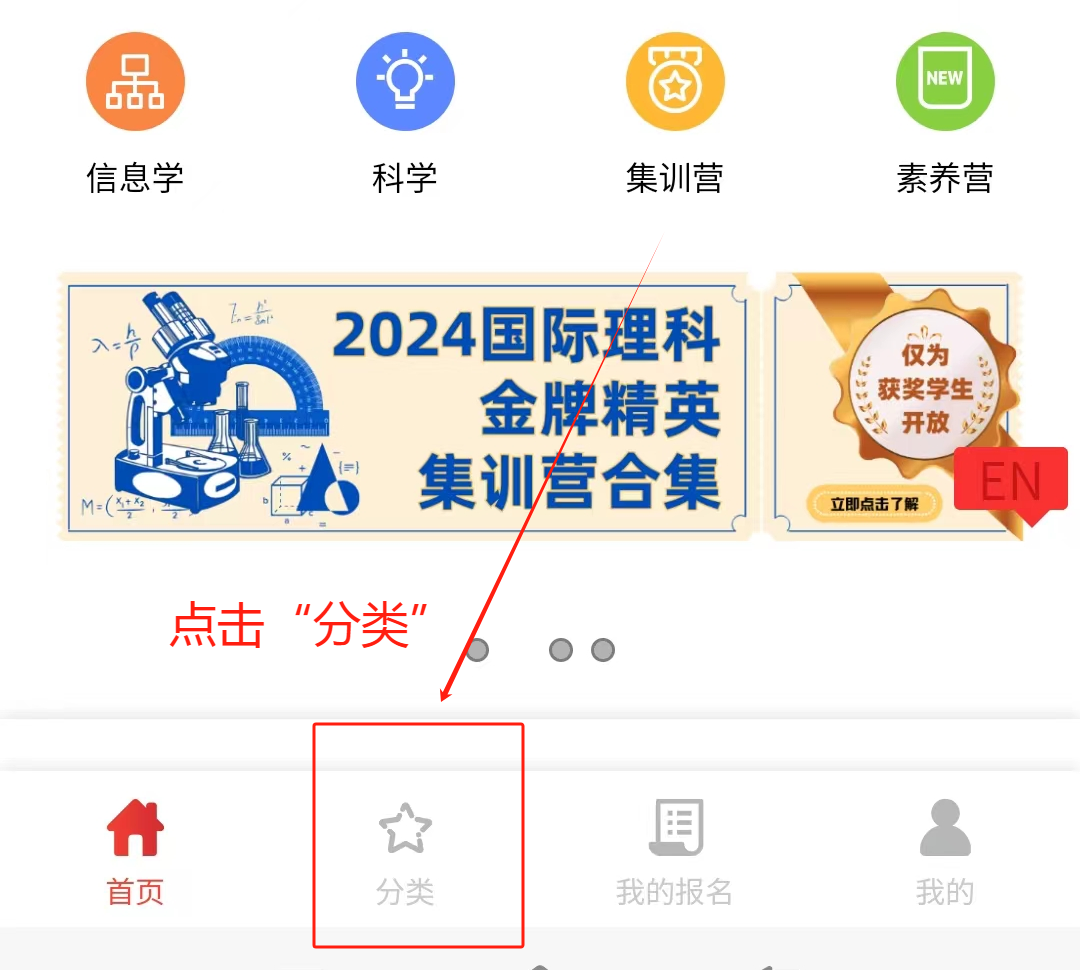Screen dimensions: 1080x970
Task: Open the 我的报名 tab
Action: click(x=675, y=852)
